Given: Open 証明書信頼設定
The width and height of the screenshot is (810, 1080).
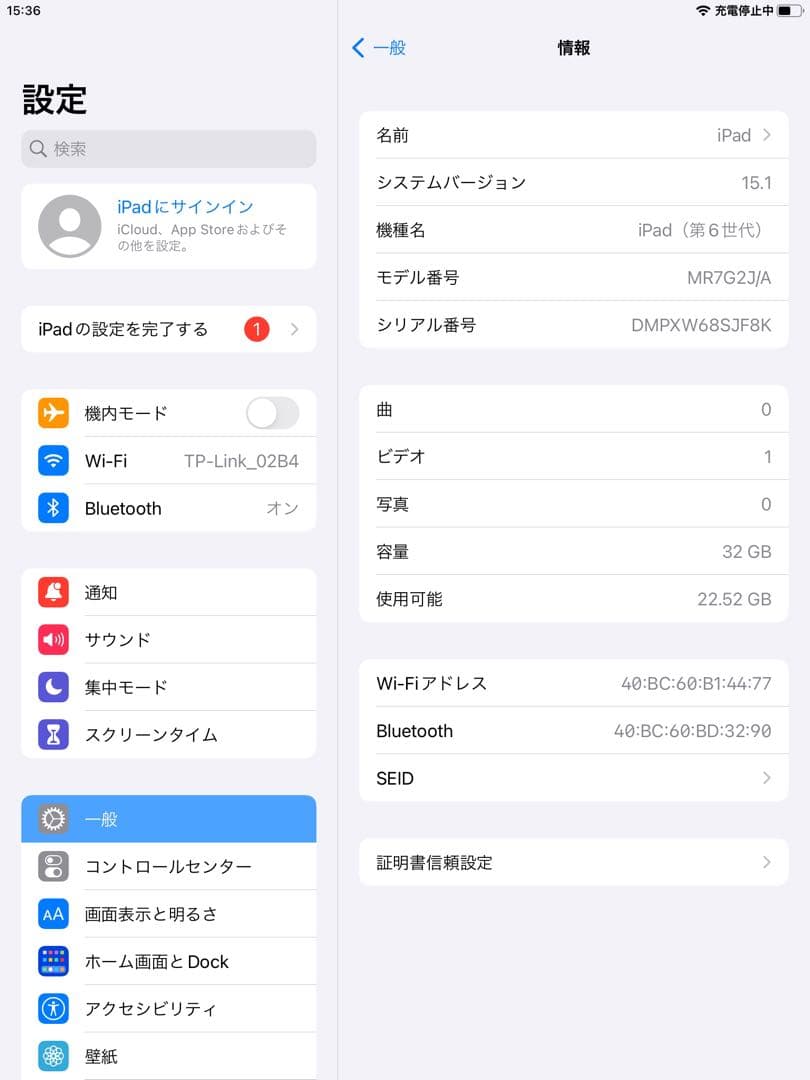Looking at the screenshot, I should 572,862.
